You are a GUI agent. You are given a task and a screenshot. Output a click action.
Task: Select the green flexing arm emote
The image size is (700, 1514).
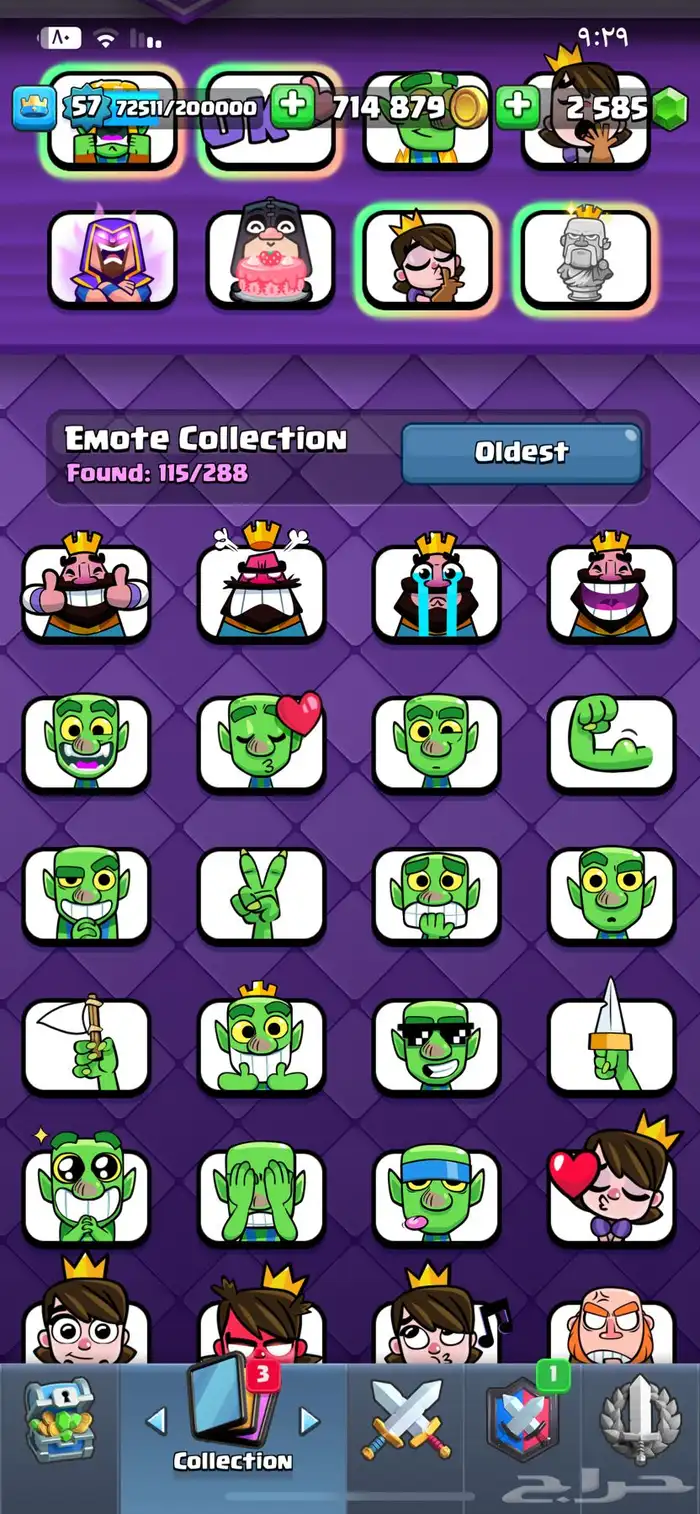tap(611, 742)
